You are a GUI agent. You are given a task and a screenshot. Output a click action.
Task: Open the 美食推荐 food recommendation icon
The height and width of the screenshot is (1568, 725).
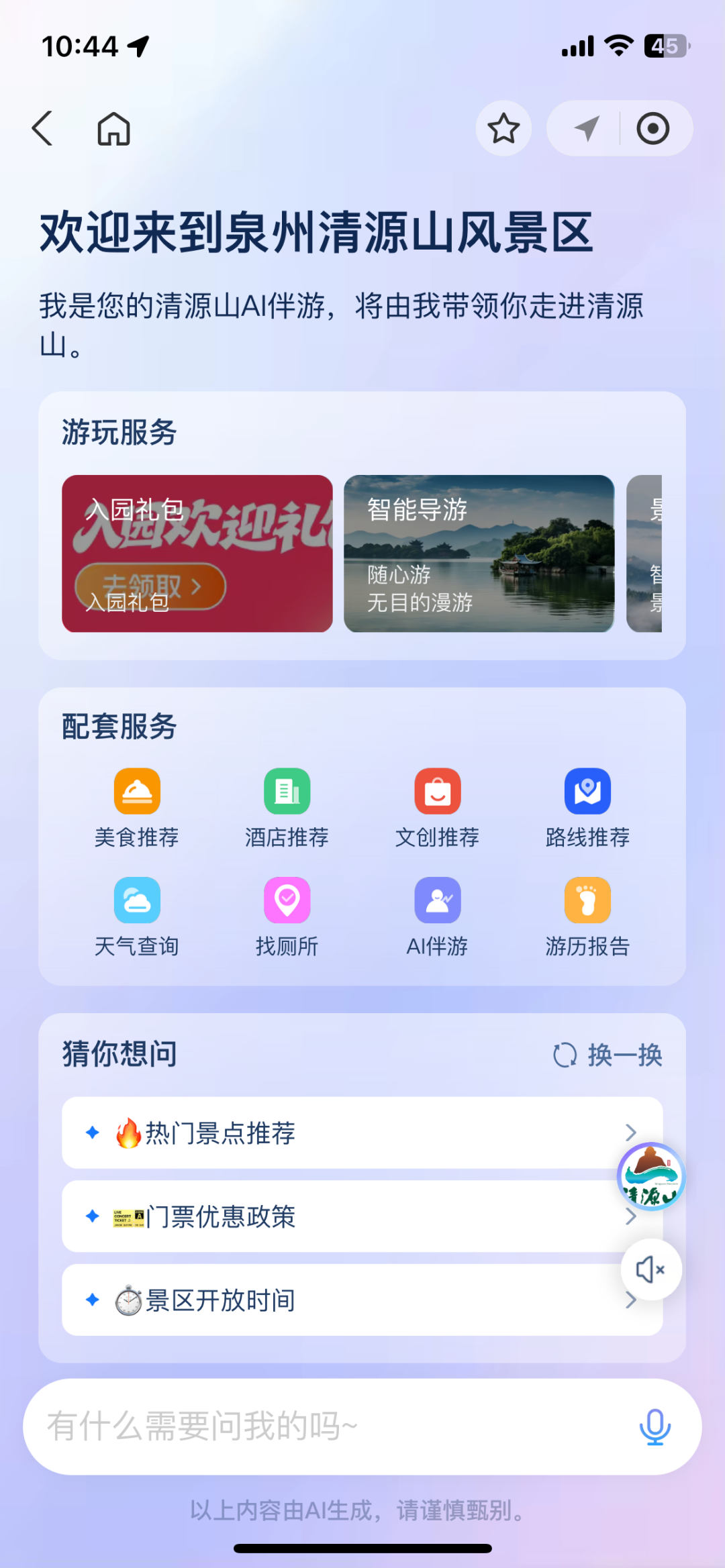[x=136, y=792]
